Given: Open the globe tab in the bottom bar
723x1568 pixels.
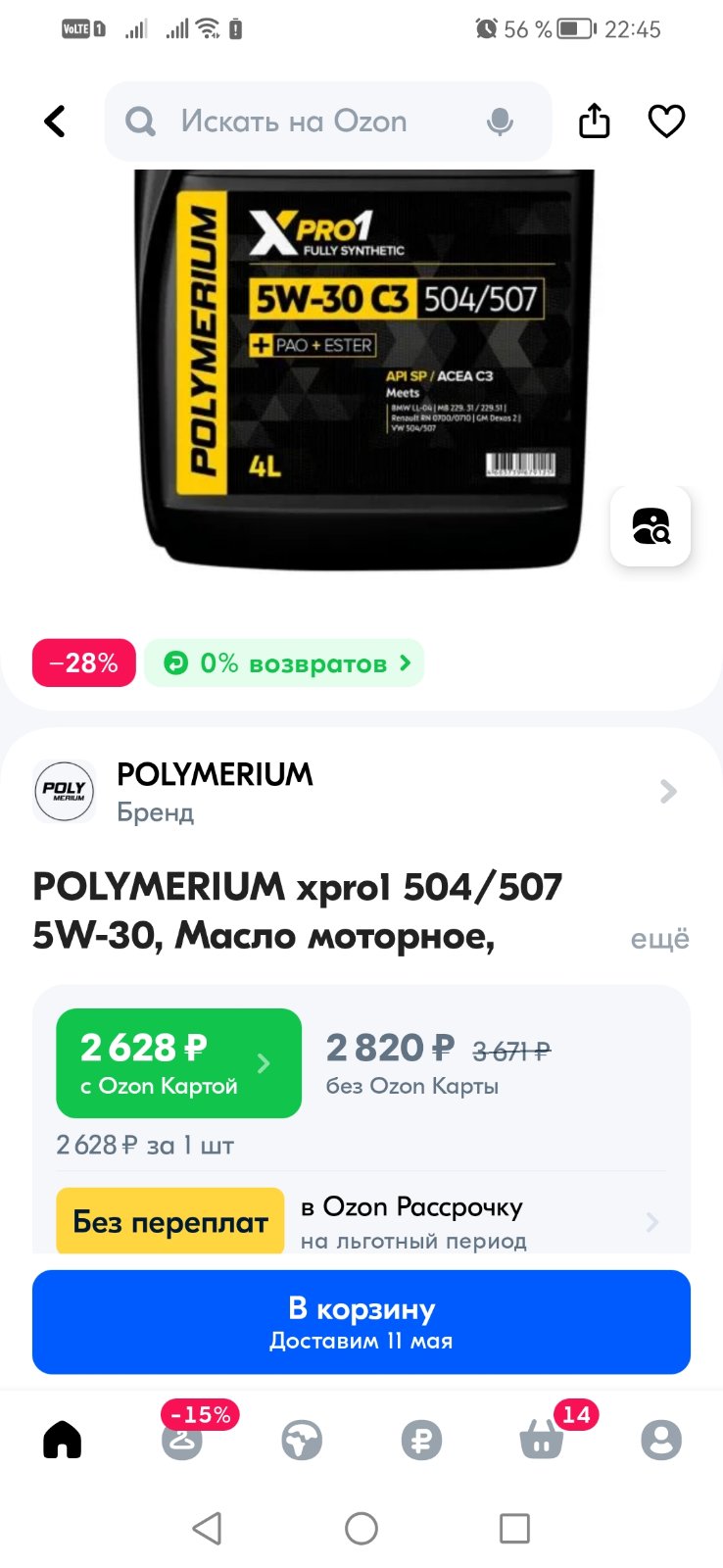Looking at the screenshot, I should (302, 1440).
